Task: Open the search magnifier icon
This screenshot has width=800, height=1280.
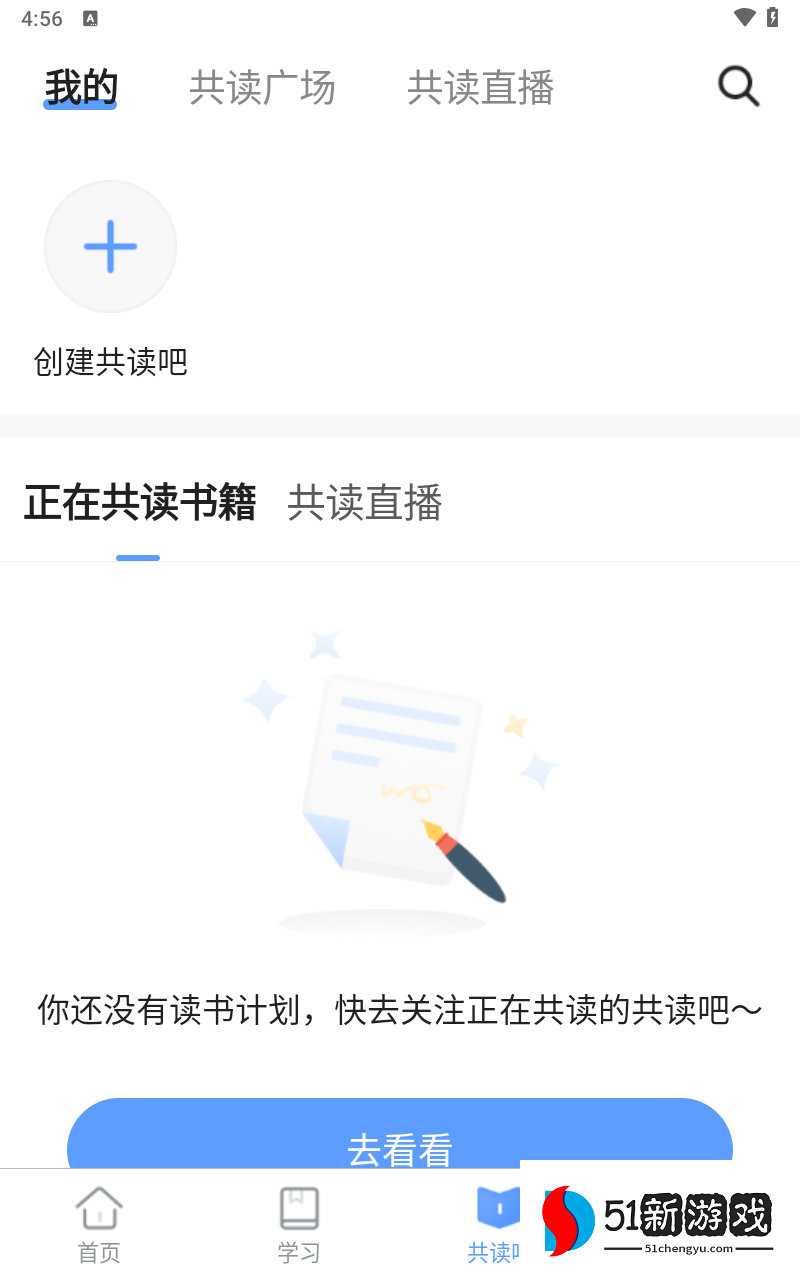Action: 739,87
